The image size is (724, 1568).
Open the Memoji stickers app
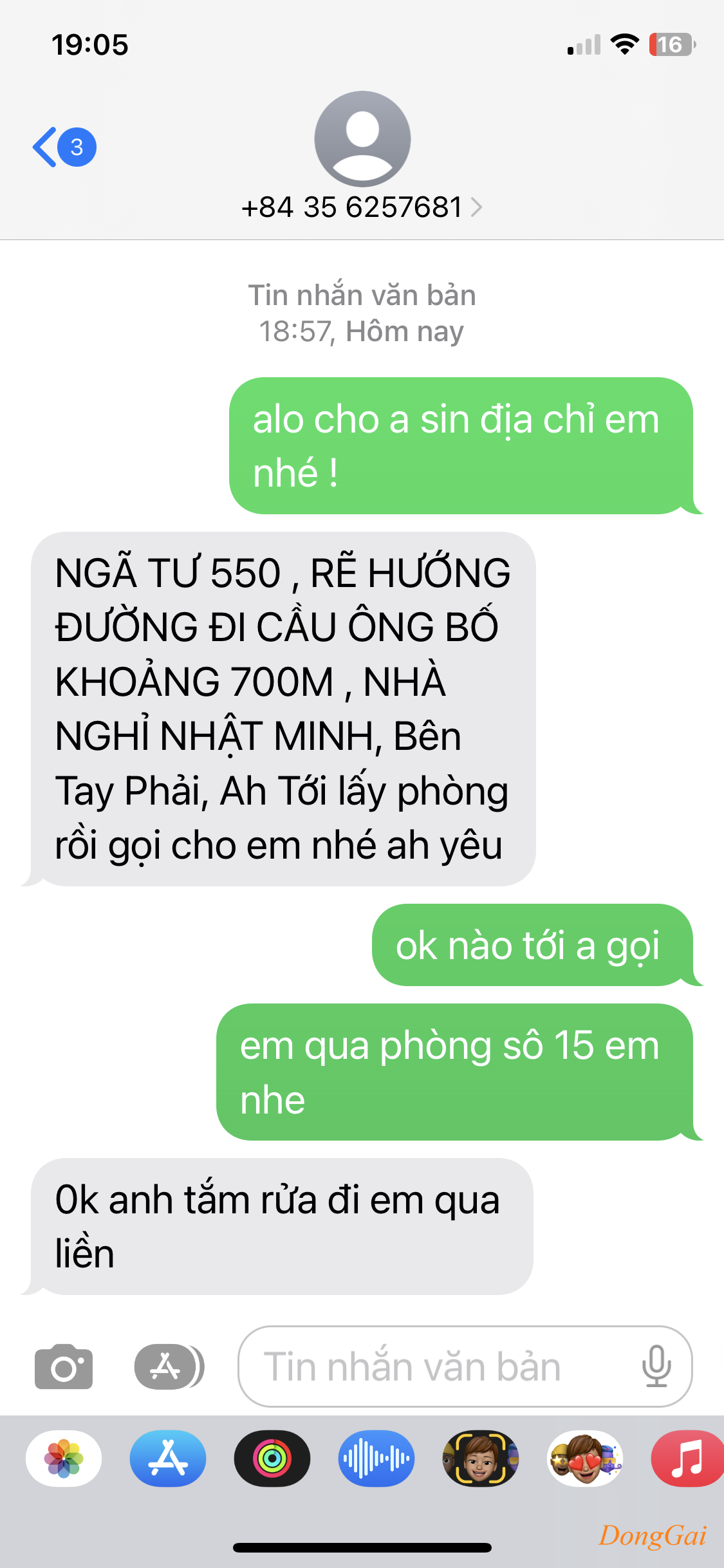point(585,1459)
